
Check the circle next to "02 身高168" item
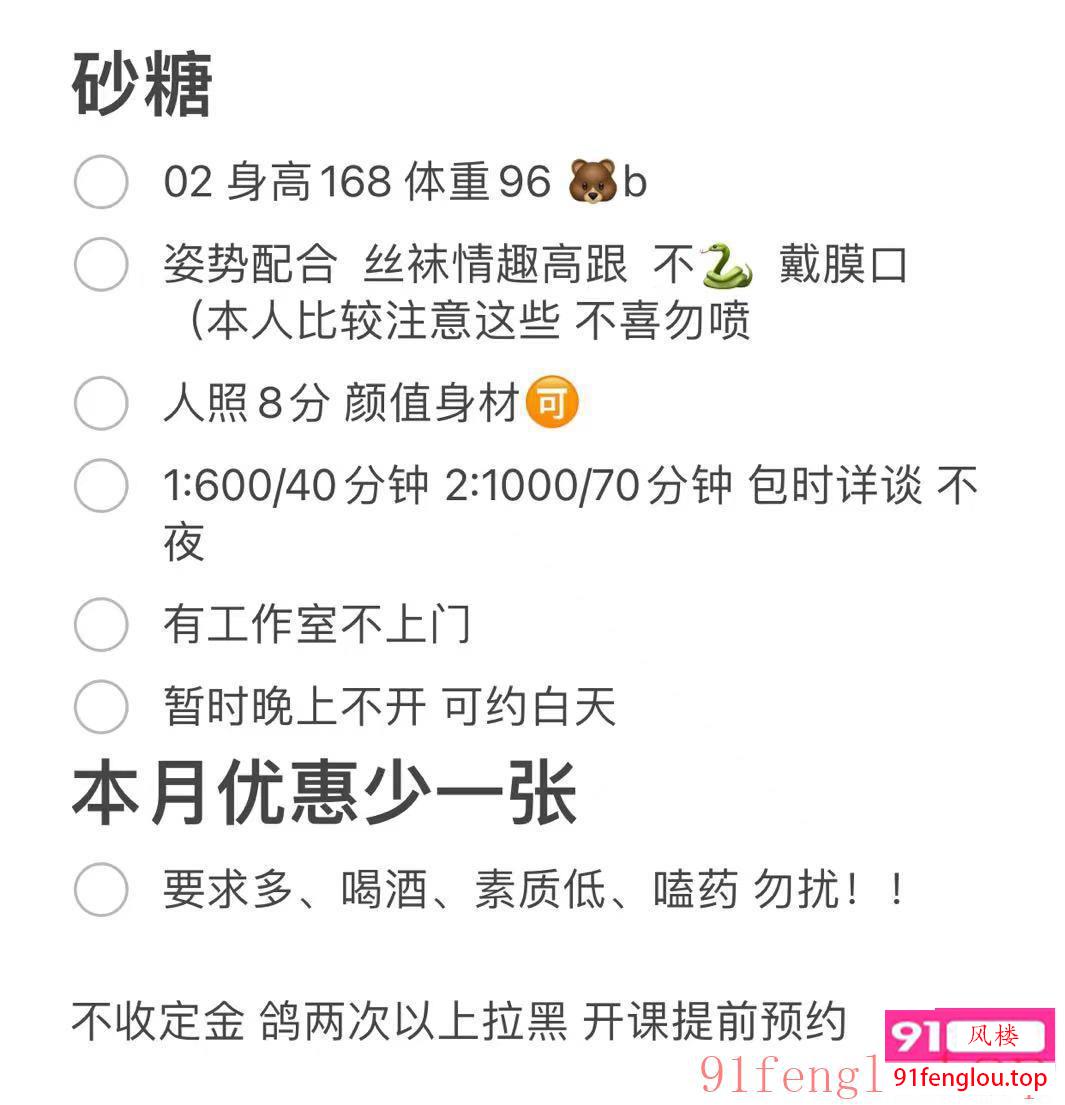(x=100, y=182)
